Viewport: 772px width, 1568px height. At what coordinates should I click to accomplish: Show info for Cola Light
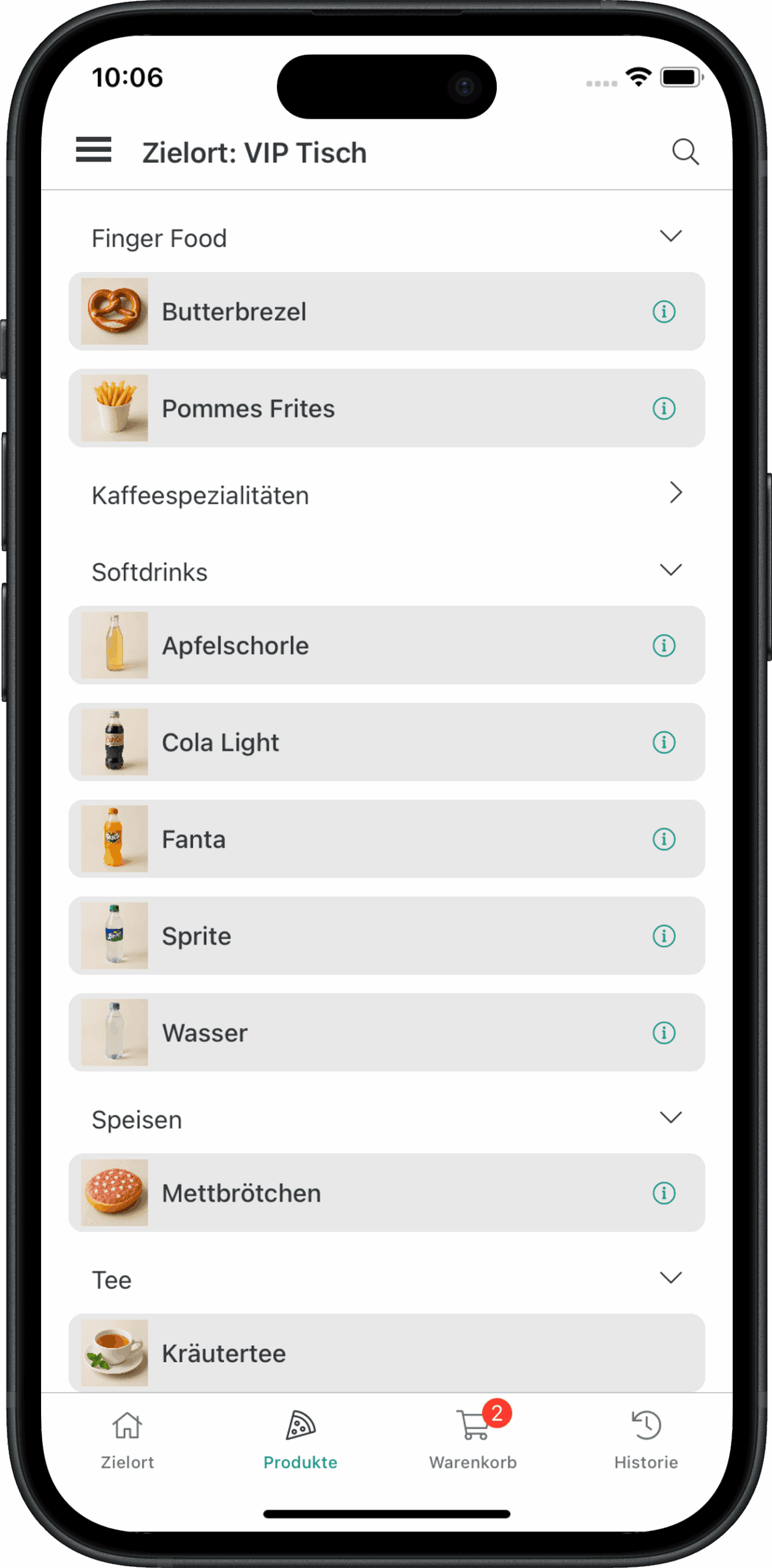click(664, 742)
